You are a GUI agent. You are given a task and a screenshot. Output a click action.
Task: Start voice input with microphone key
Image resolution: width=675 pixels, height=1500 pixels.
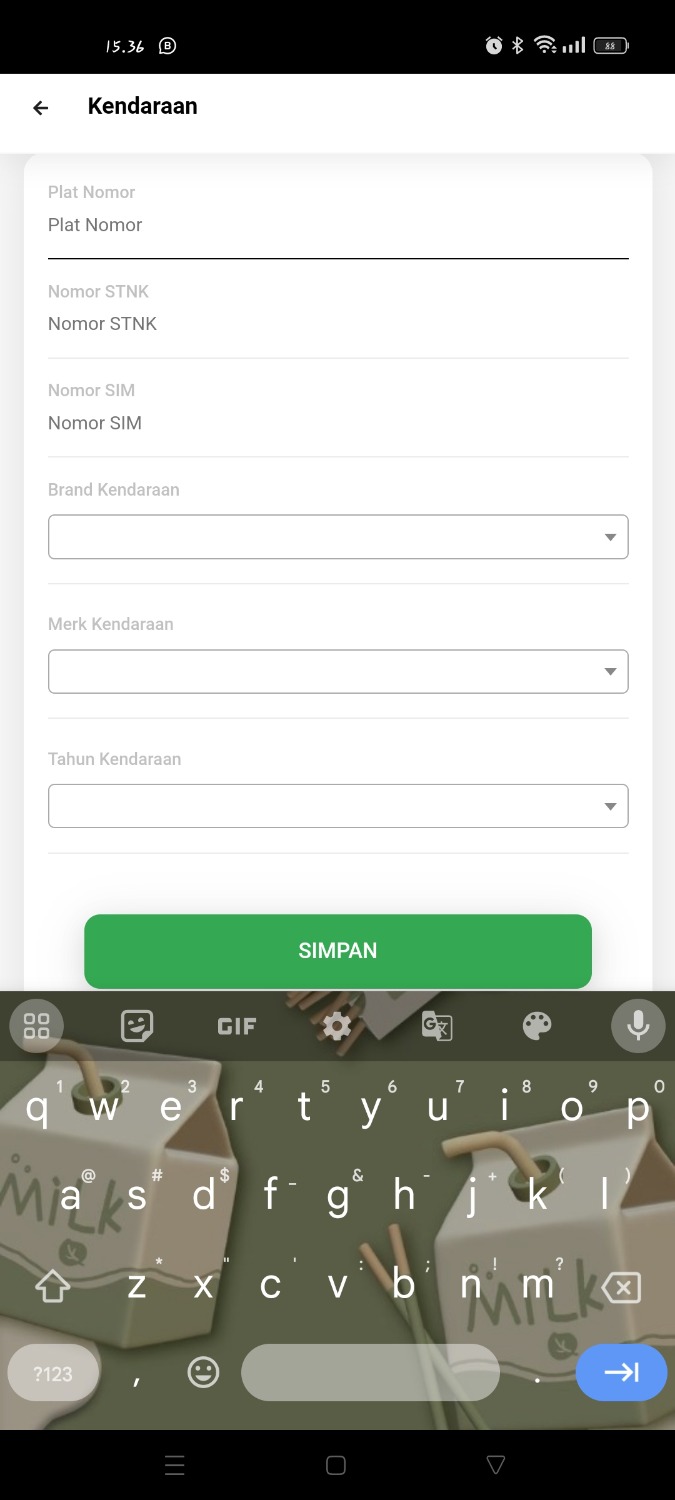[x=638, y=1026]
